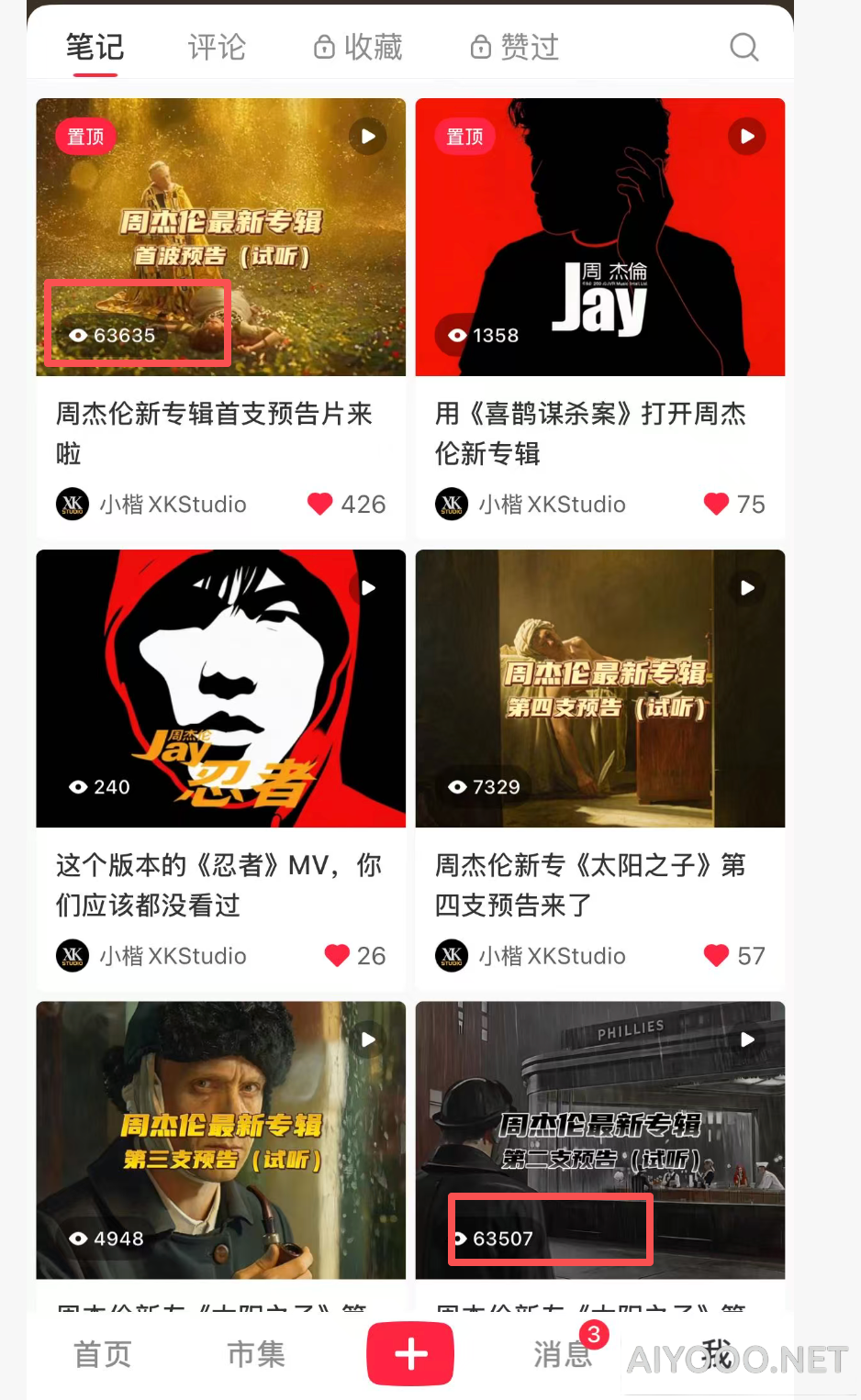This screenshot has height=1400, width=861.
Task: Open the search magnifier icon
Action: 744,47
